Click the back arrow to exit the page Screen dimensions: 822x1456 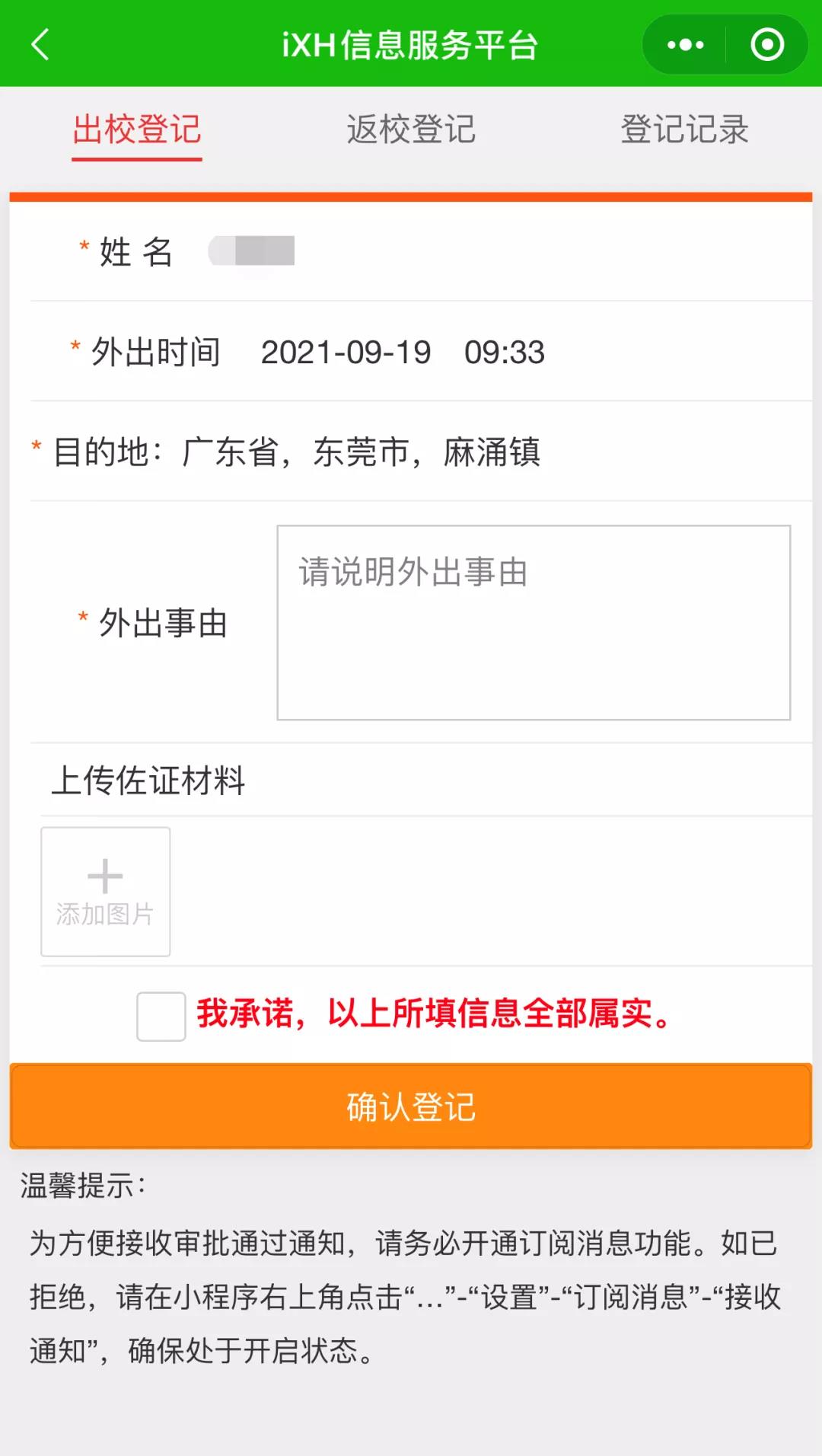(40, 45)
